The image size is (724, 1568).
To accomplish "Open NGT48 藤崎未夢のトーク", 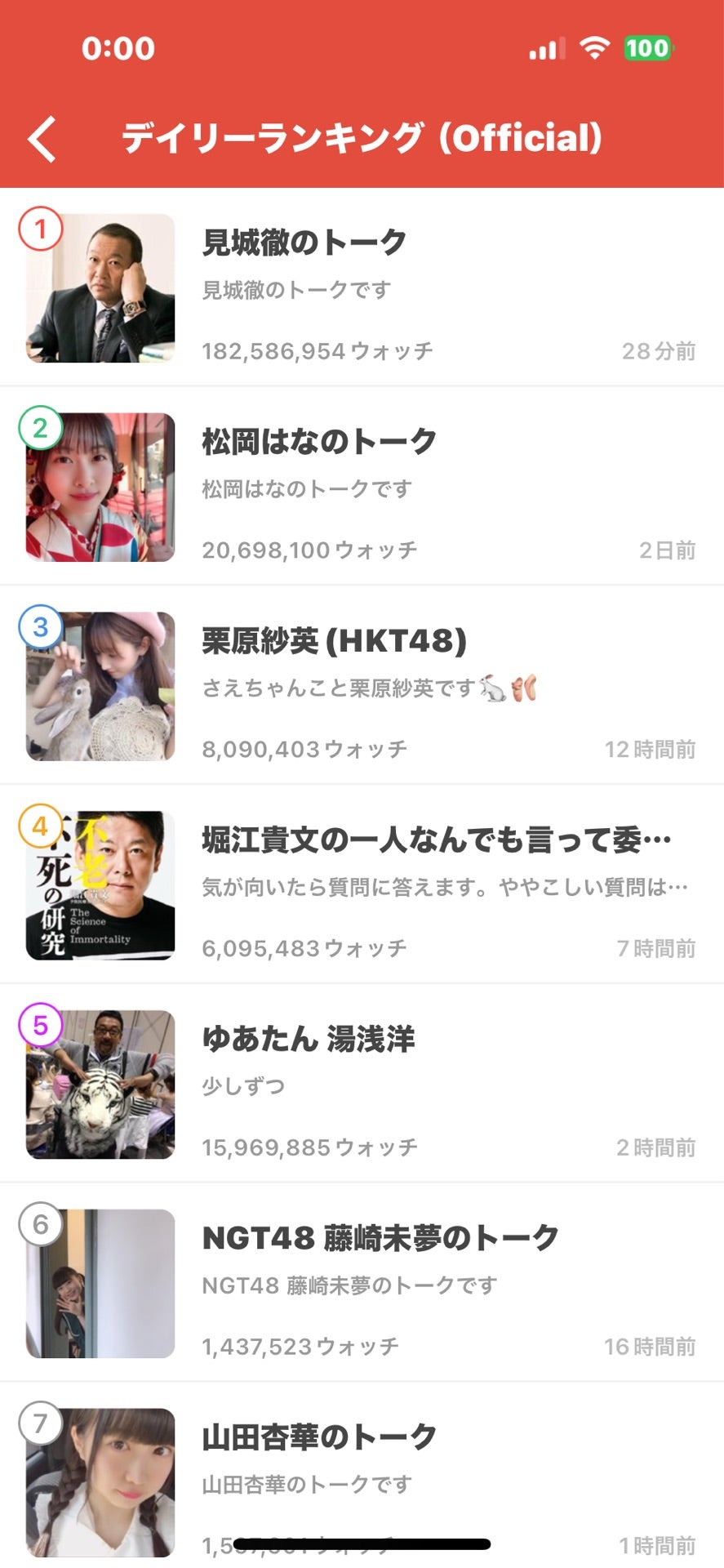I will click(x=362, y=1283).
